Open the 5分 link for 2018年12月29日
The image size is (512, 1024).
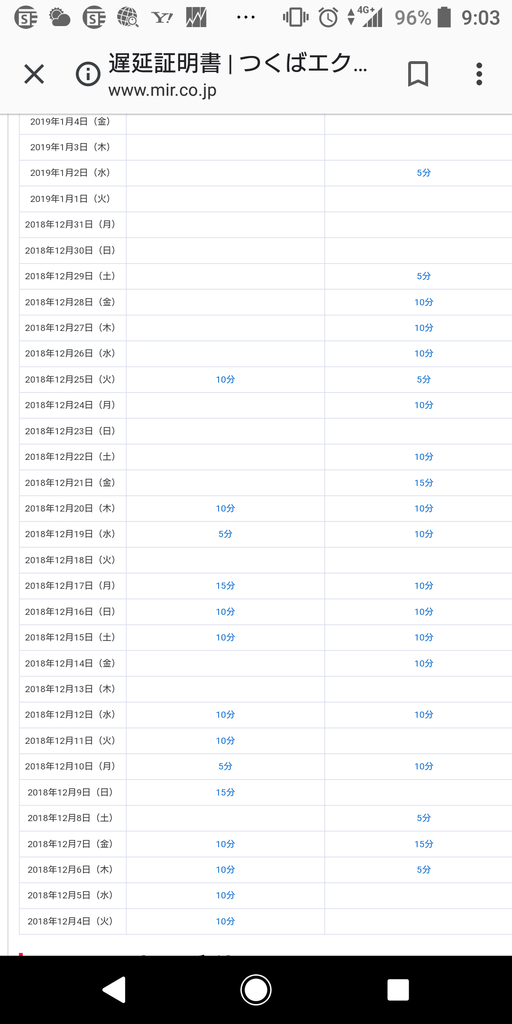pyautogui.click(x=424, y=276)
